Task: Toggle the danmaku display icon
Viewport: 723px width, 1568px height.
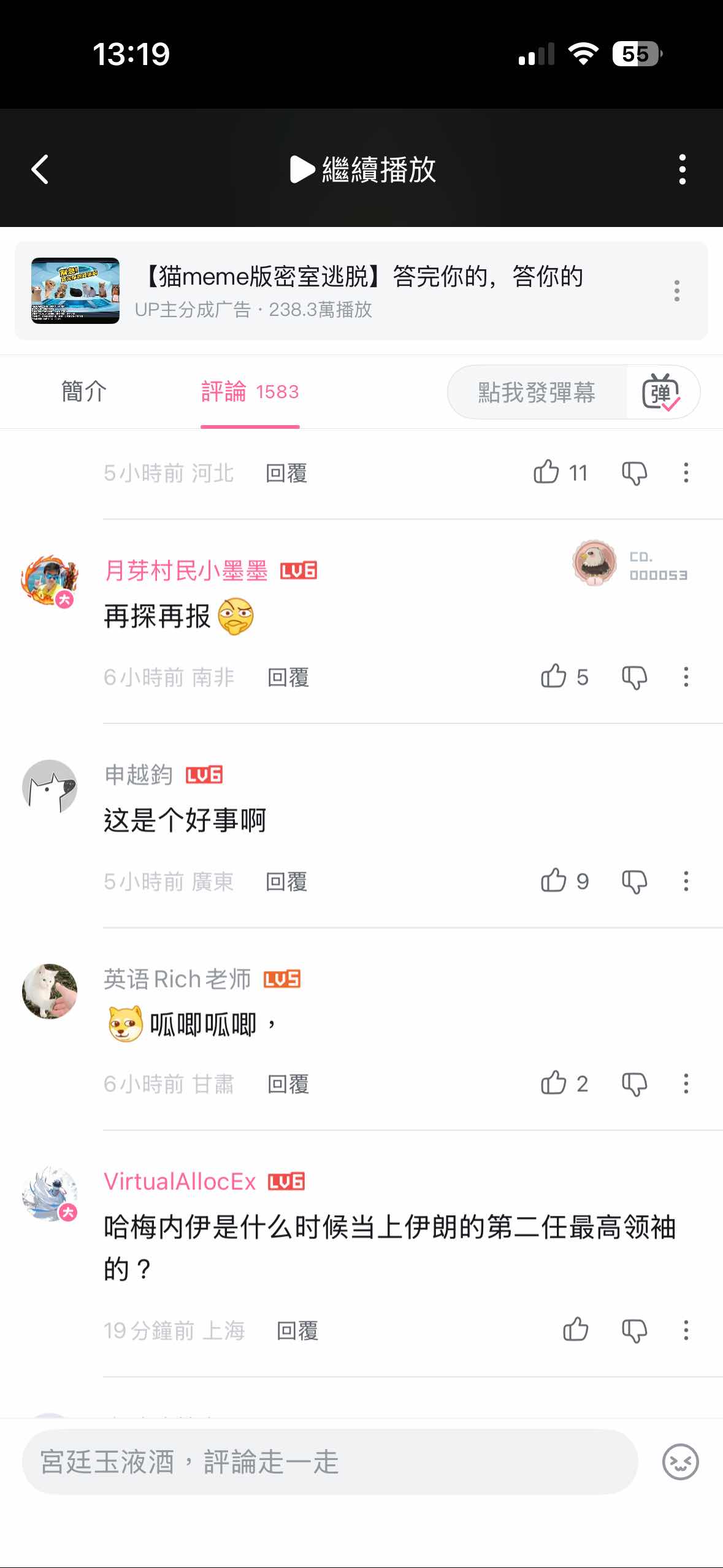Action: (x=661, y=393)
